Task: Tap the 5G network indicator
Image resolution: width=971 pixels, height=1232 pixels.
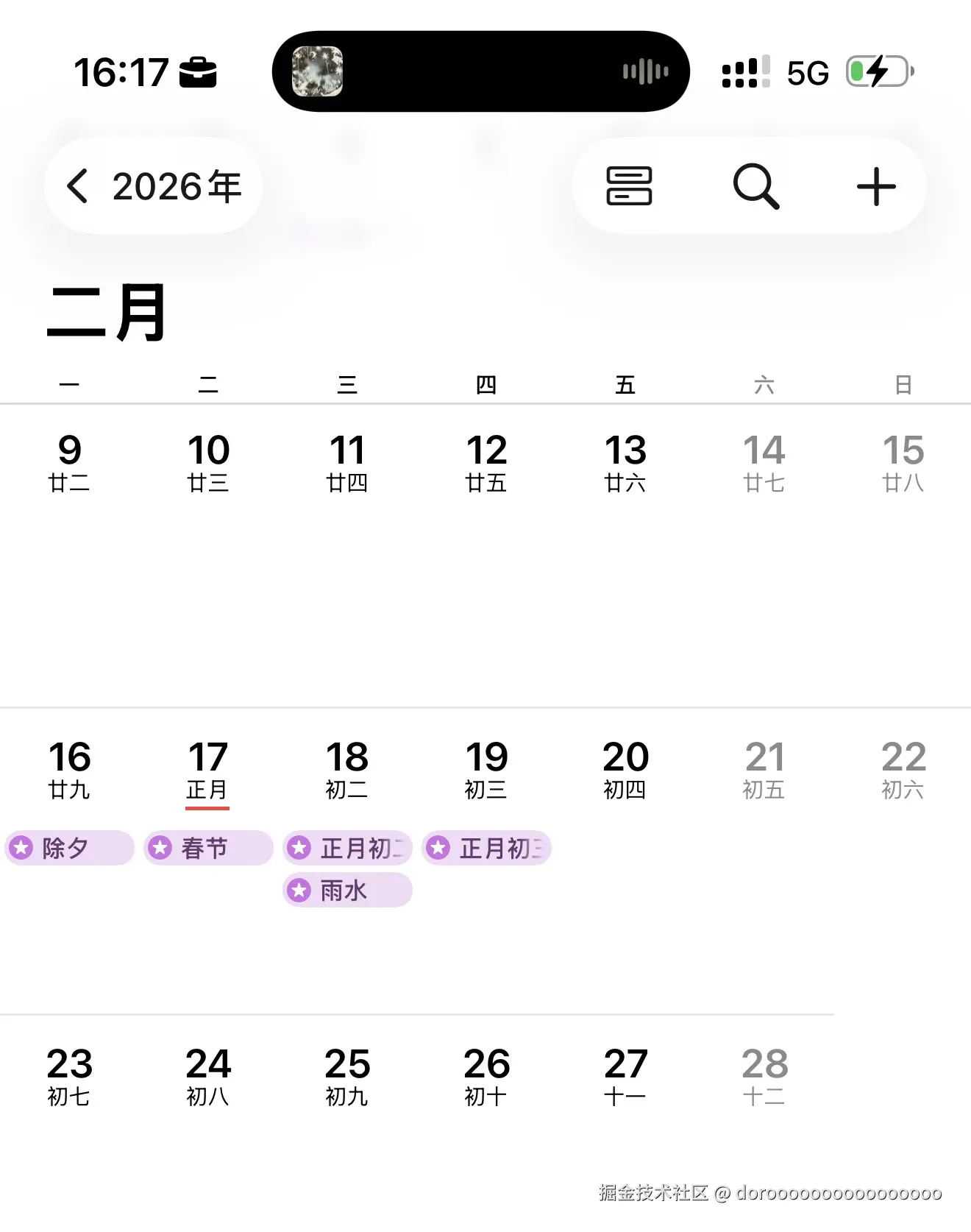Action: click(x=807, y=71)
